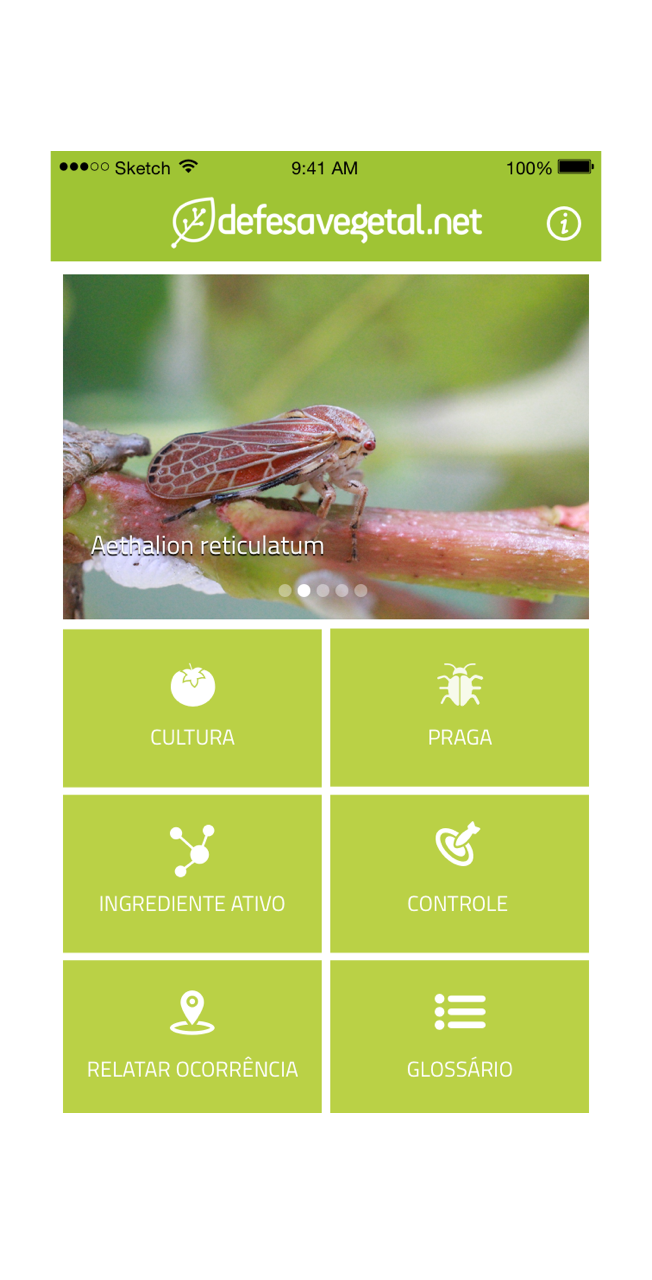The height and width of the screenshot is (1280, 652).
Task: Open the info icon in header
Action: (x=564, y=223)
